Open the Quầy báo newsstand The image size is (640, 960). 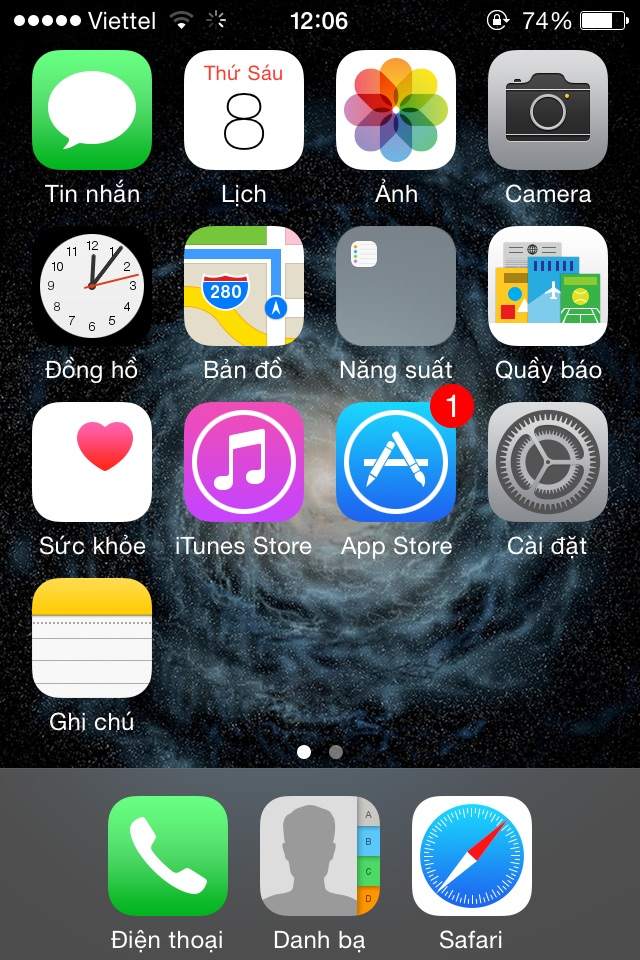tap(548, 286)
